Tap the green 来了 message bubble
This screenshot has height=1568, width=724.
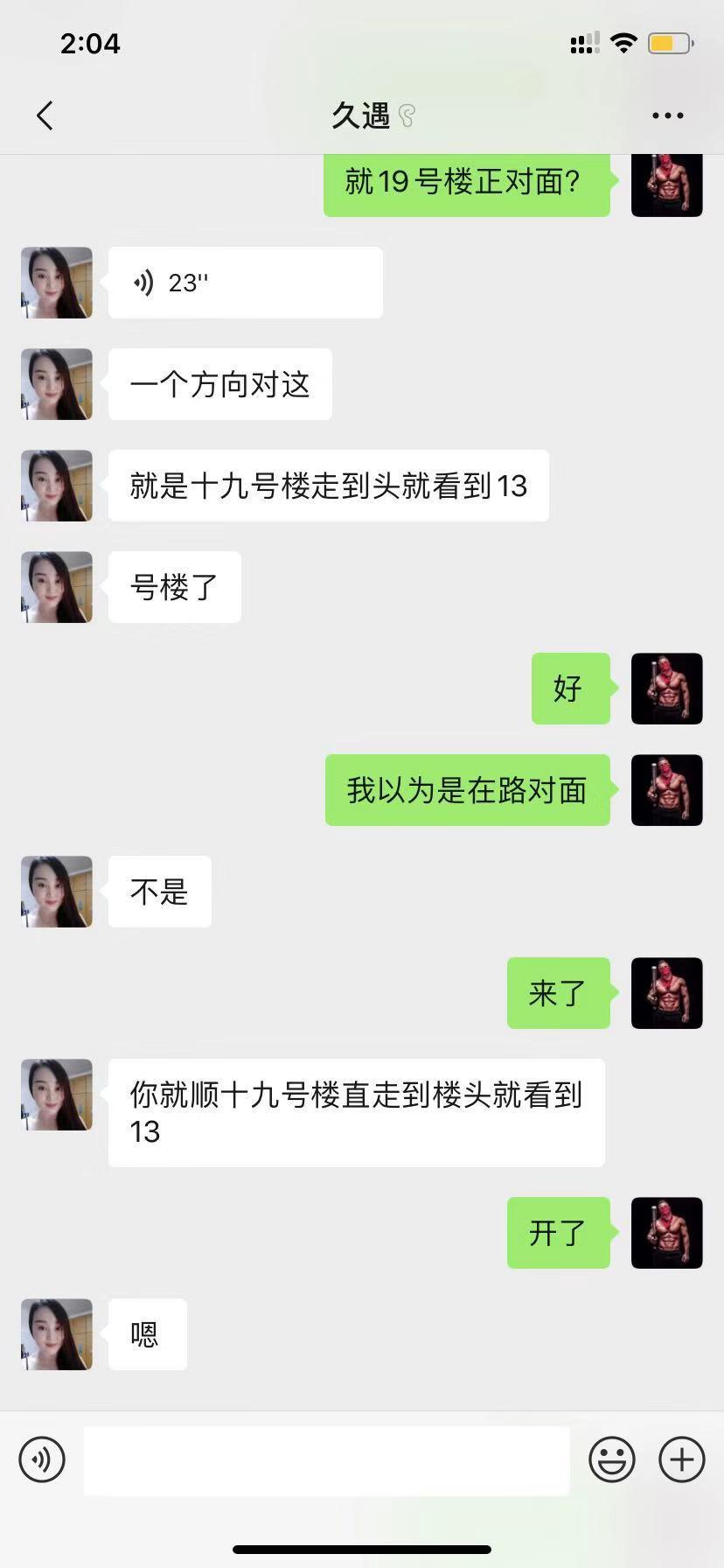(x=558, y=993)
